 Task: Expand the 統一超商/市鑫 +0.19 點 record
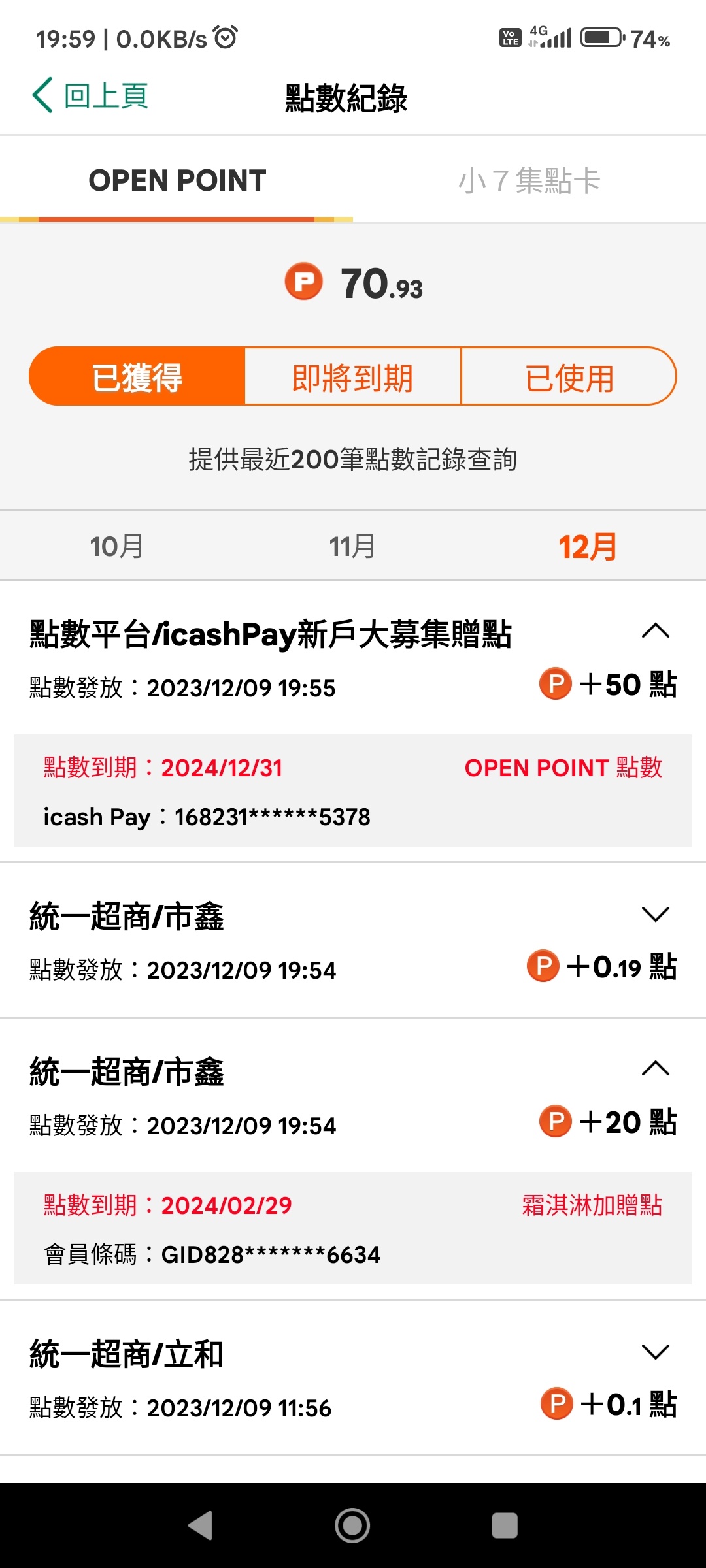click(656, 913)
